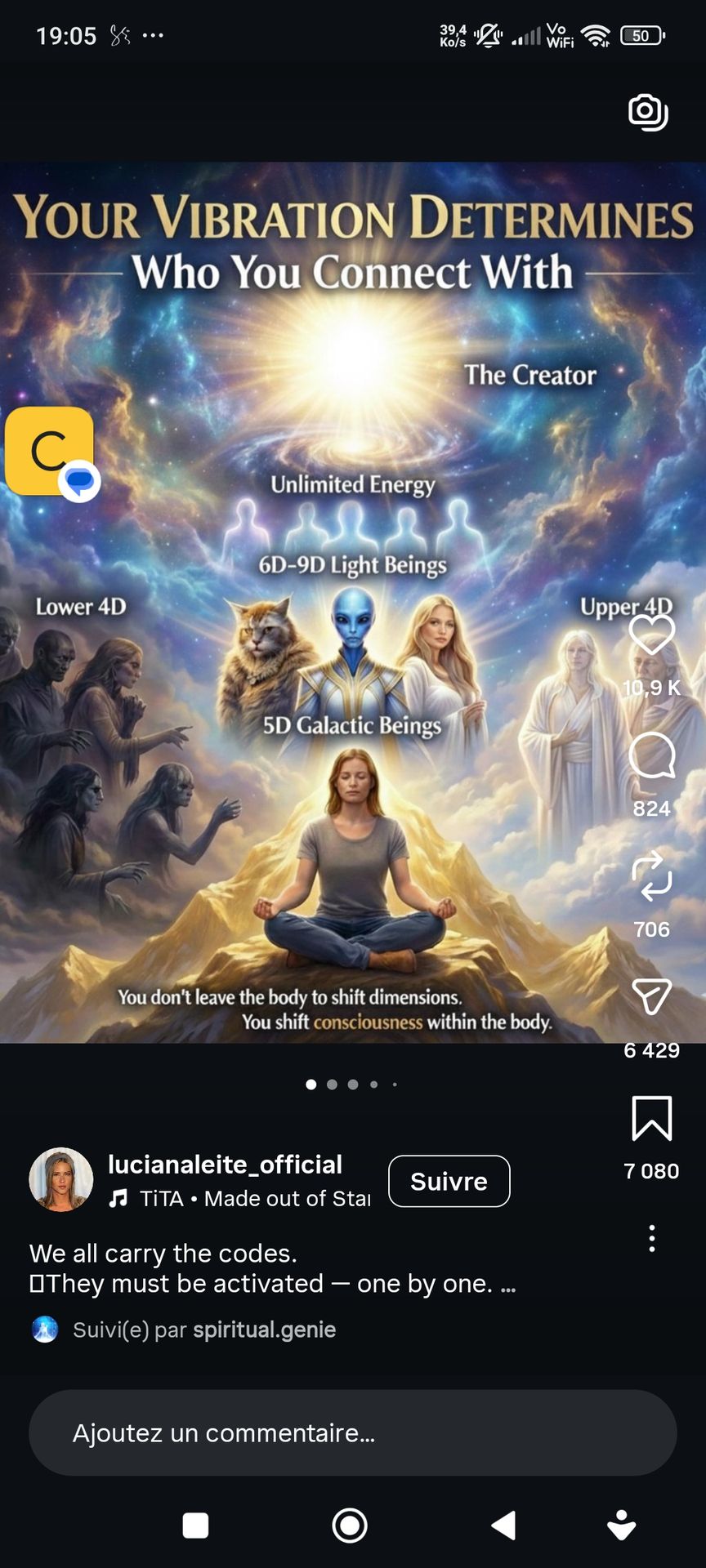Follow lucianaleite_official with Suivre button
Screen dimensions: 706x1568
(x=449, y=1181)
